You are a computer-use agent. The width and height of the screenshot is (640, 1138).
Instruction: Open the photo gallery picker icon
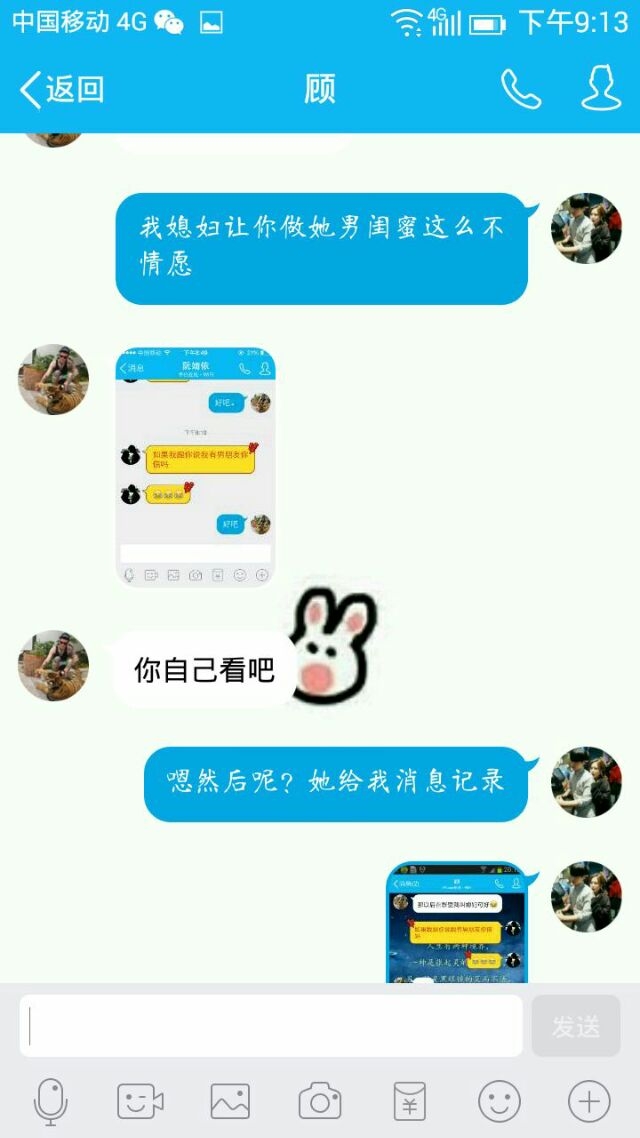(230, 1102)
